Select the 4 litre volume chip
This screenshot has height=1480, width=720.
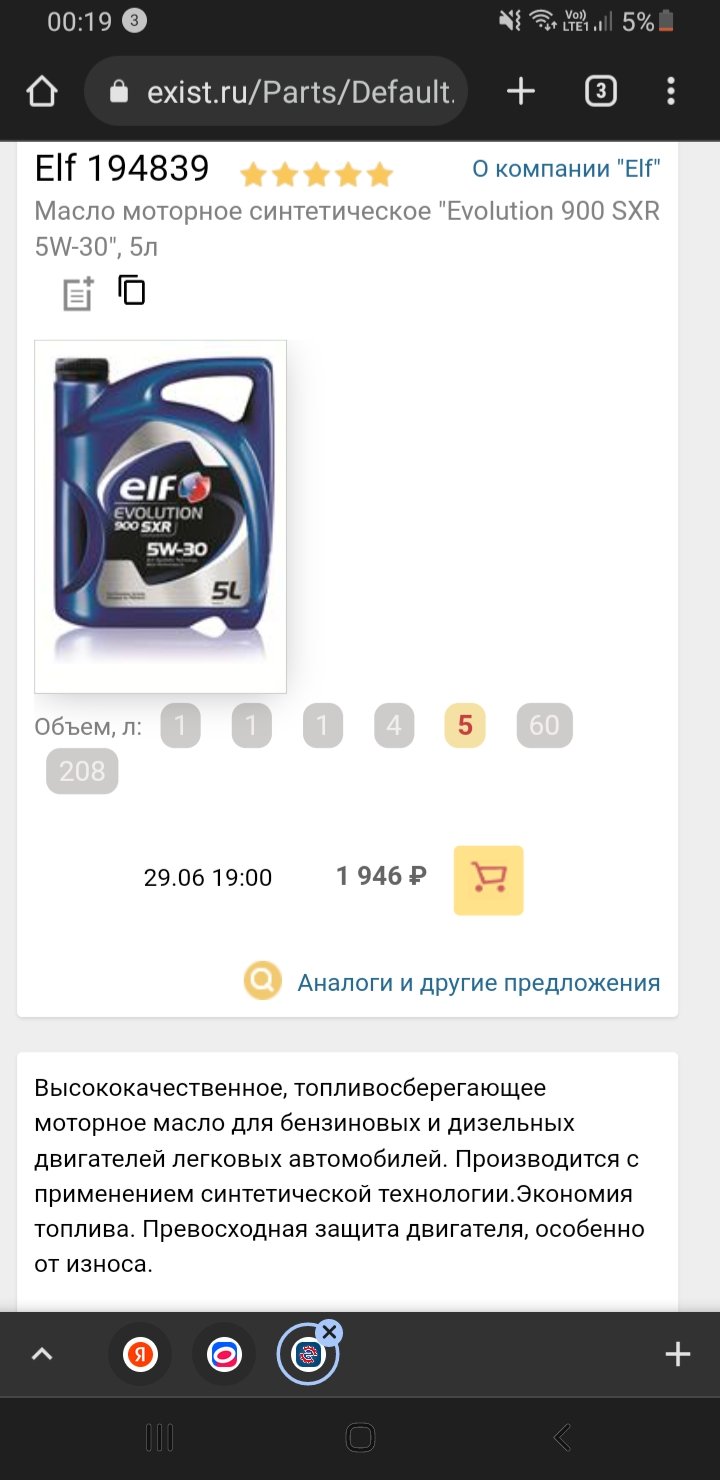(x=394, y=726)
